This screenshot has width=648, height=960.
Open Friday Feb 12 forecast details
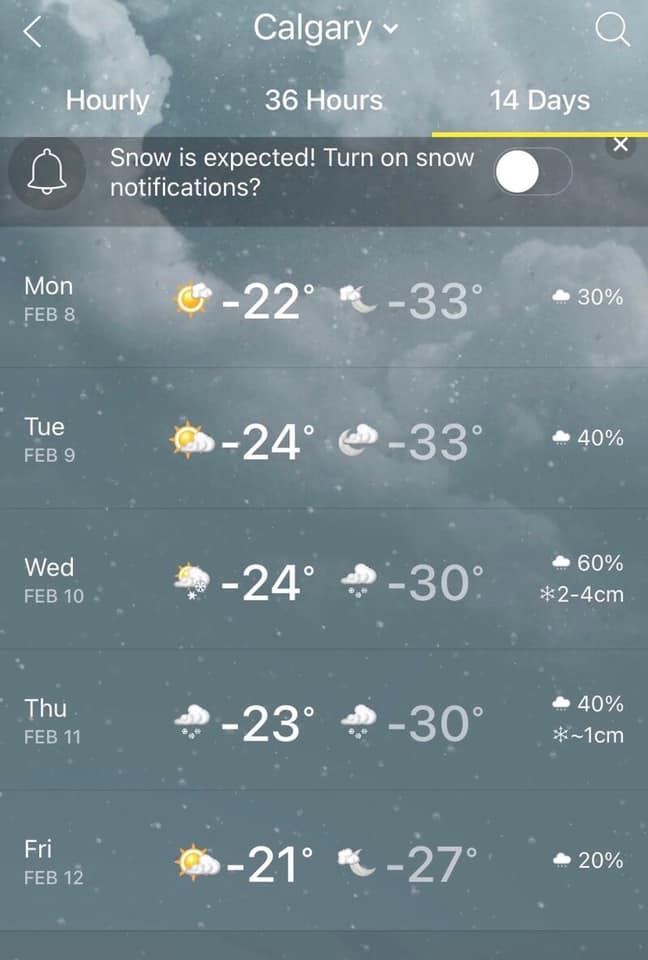tap(324, 862)
